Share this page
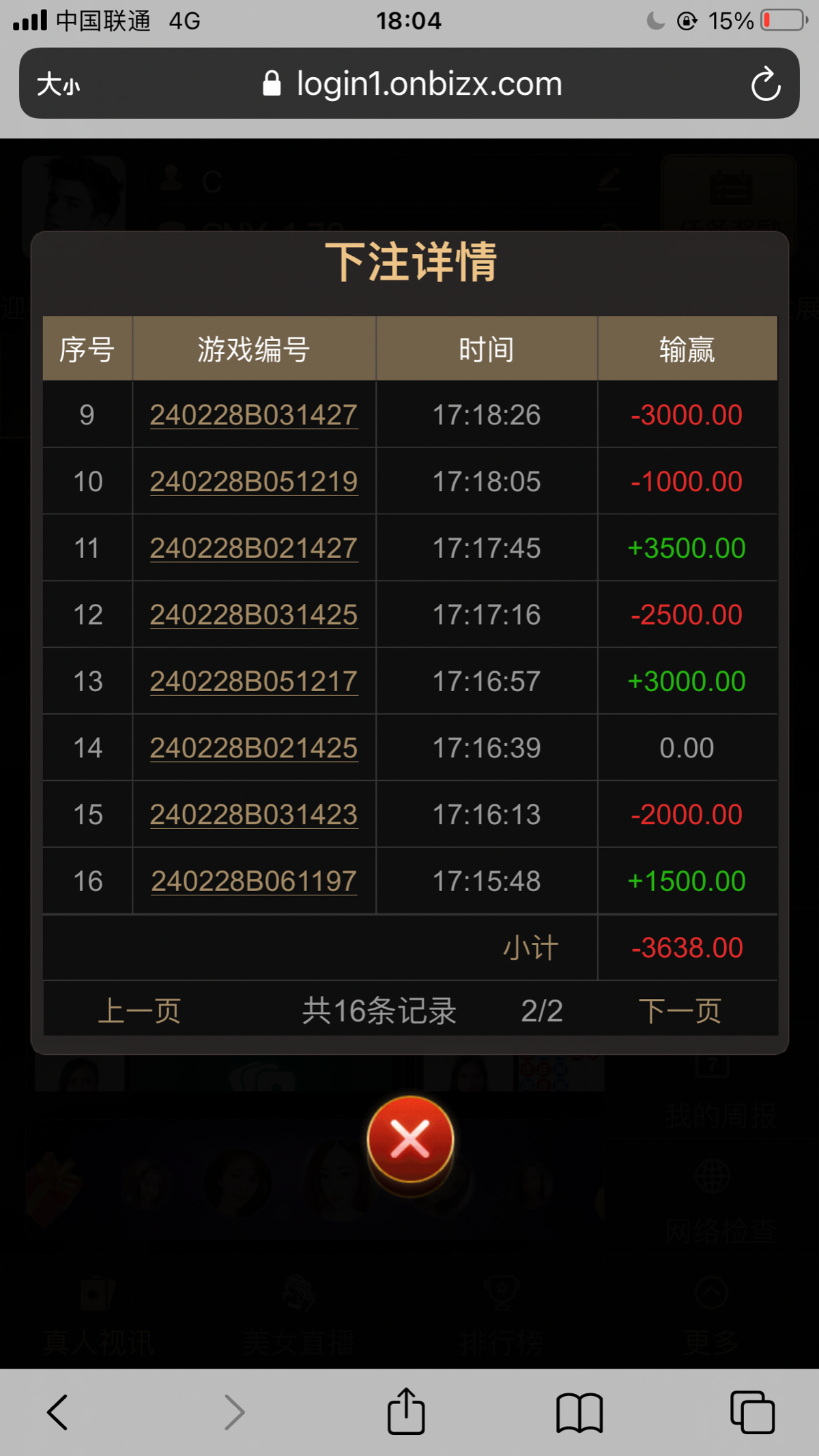This screenshot has height=1456, width=819. pos(406,1412)
